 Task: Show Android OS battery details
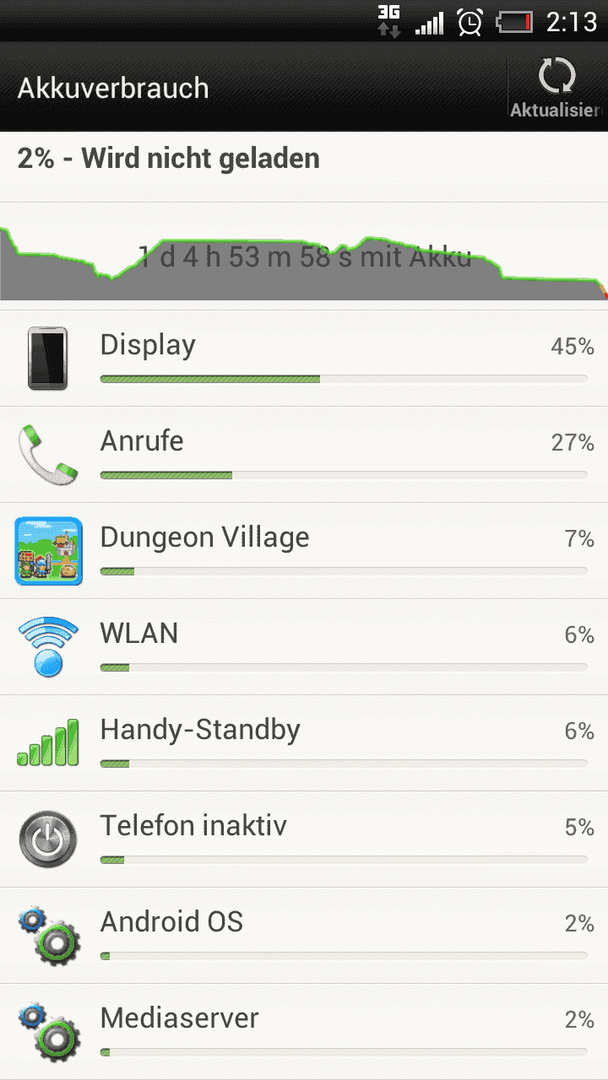[304, 935]
